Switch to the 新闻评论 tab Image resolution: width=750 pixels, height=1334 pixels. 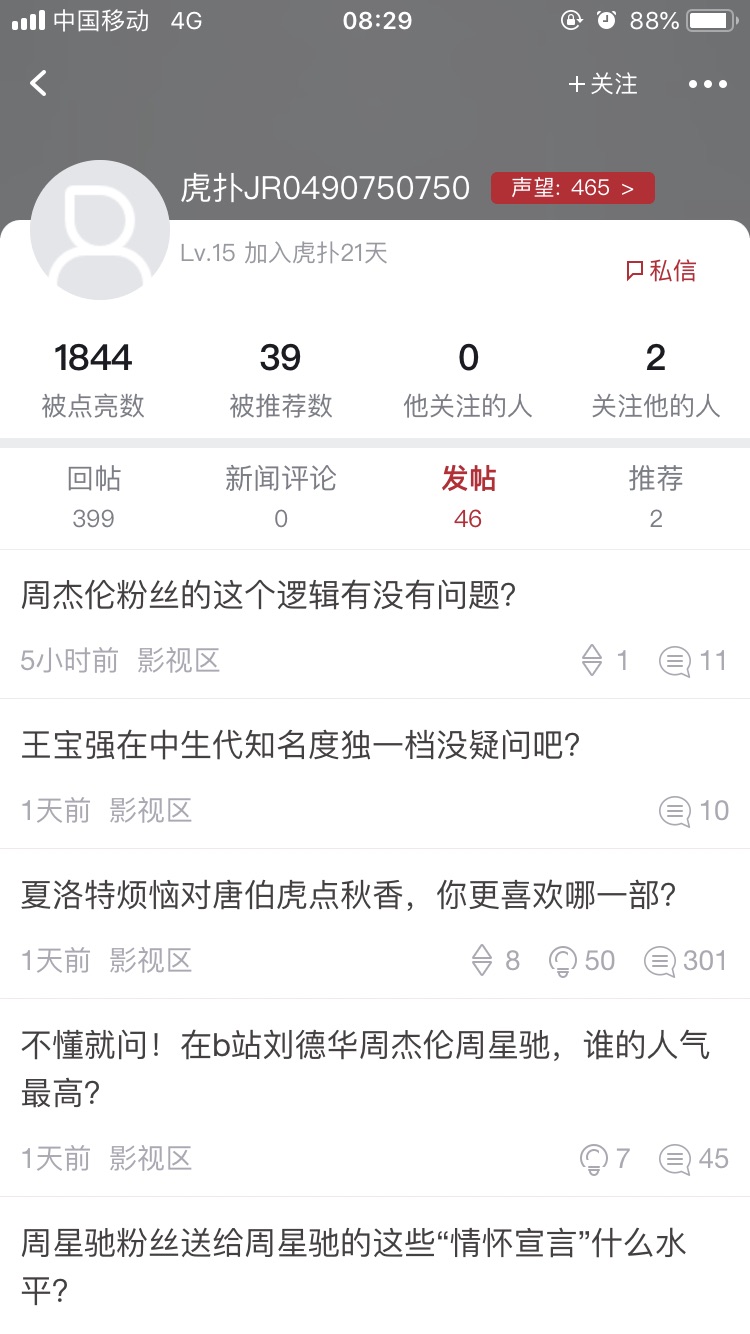(x=281, y=497)
